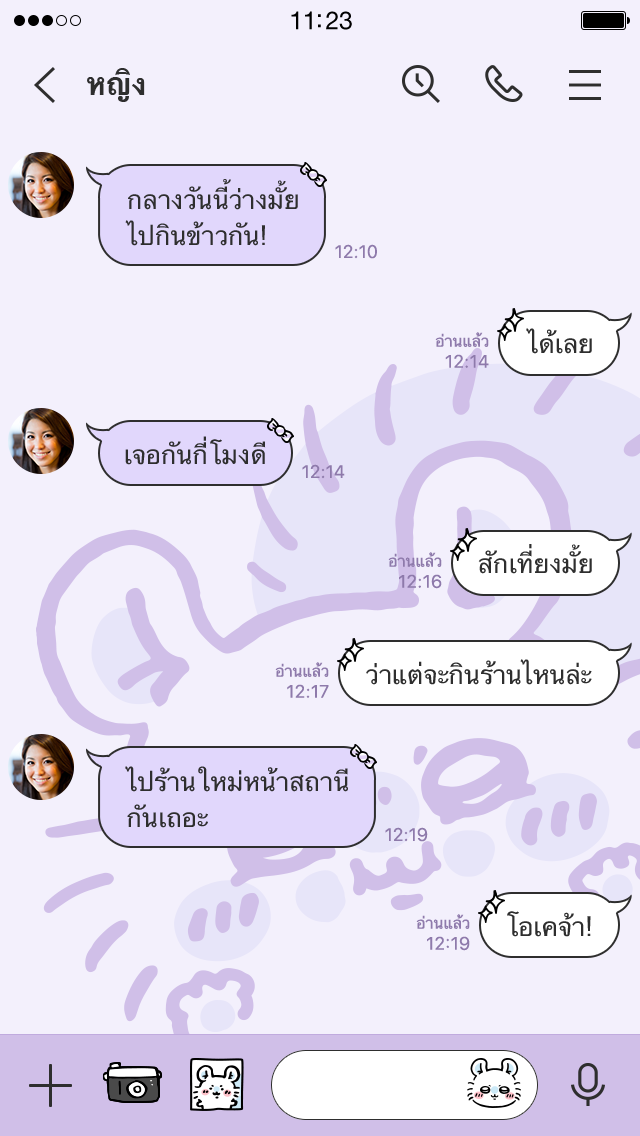This screenshot has height=1136, width=640.
Task: Open the chat menu
Action: click(585, 86)
